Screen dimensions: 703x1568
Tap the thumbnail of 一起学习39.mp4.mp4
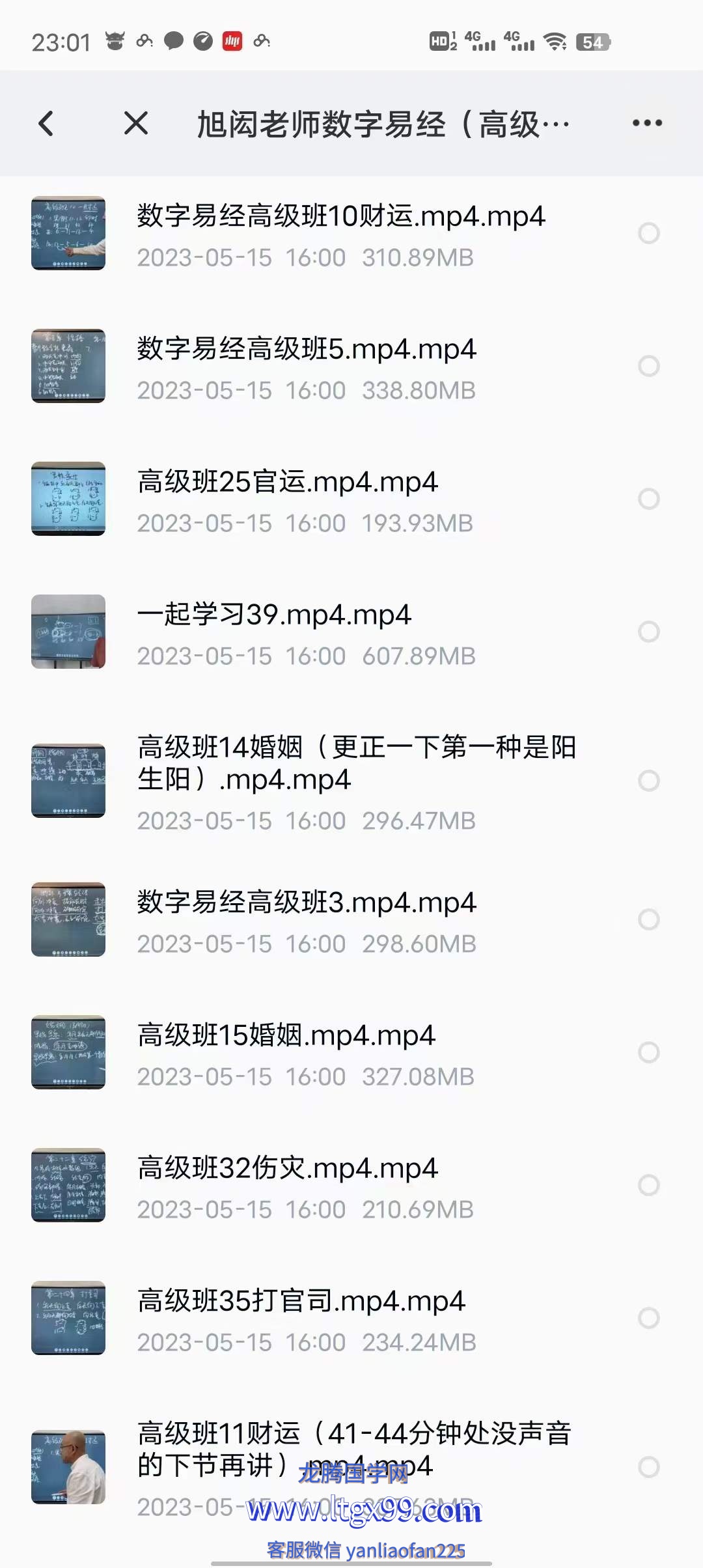pos(68,632)
